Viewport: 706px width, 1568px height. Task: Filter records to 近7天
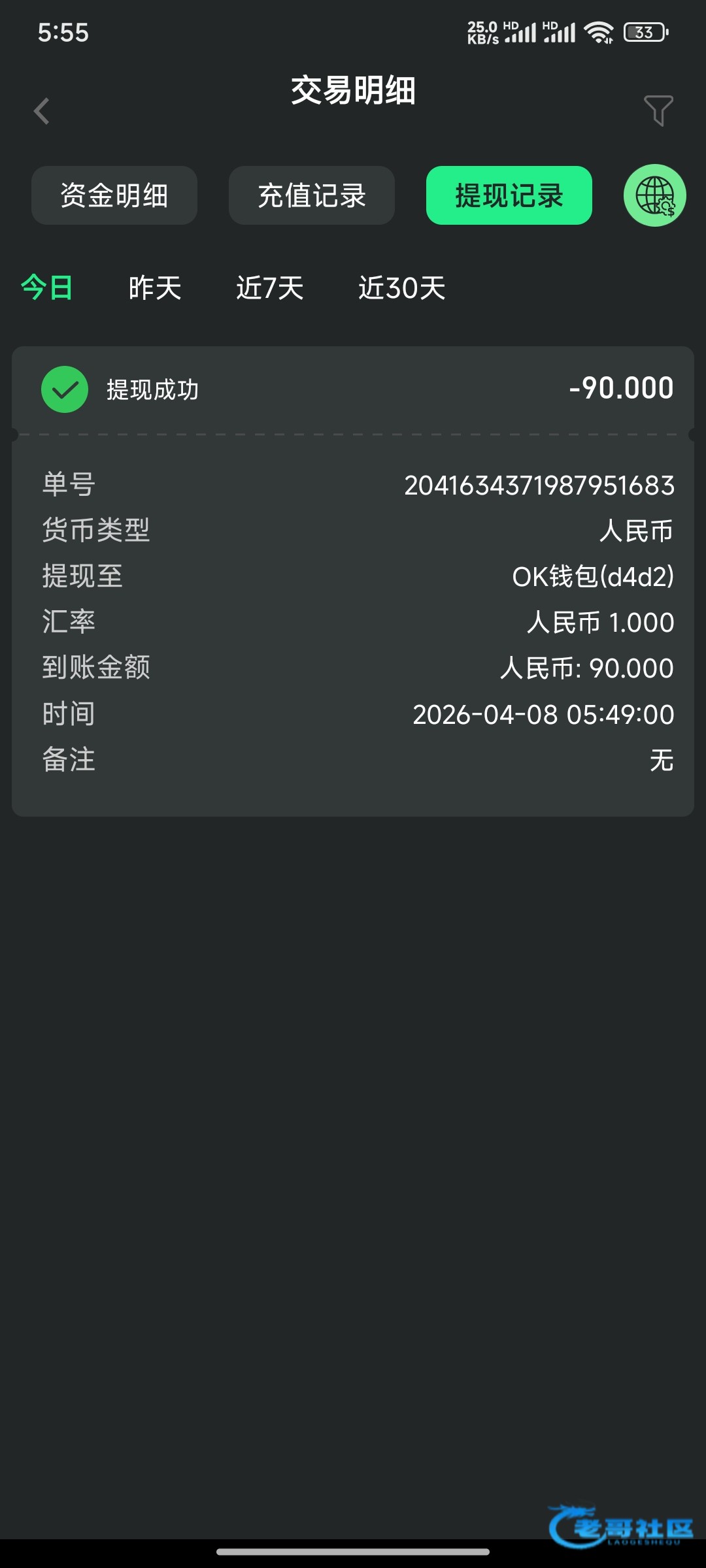[x=270, y=288]
